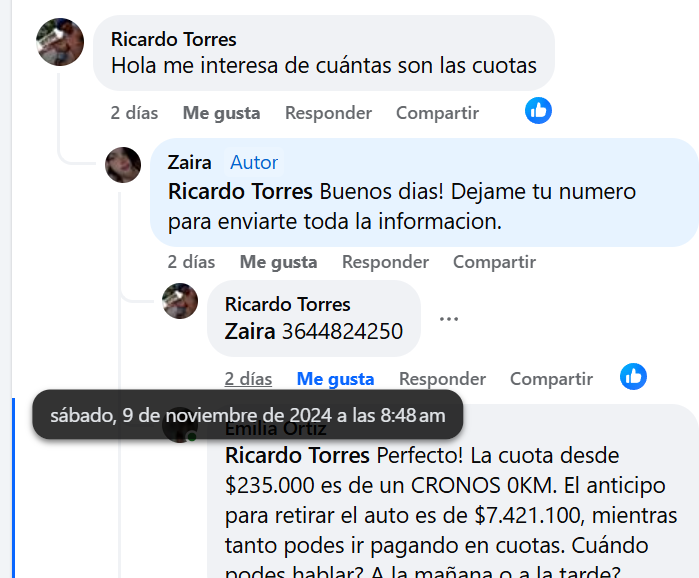699x578 pixels.
Task: Like Ricardo Torres' comment about cuotas
Action: (x=221, y=113)
